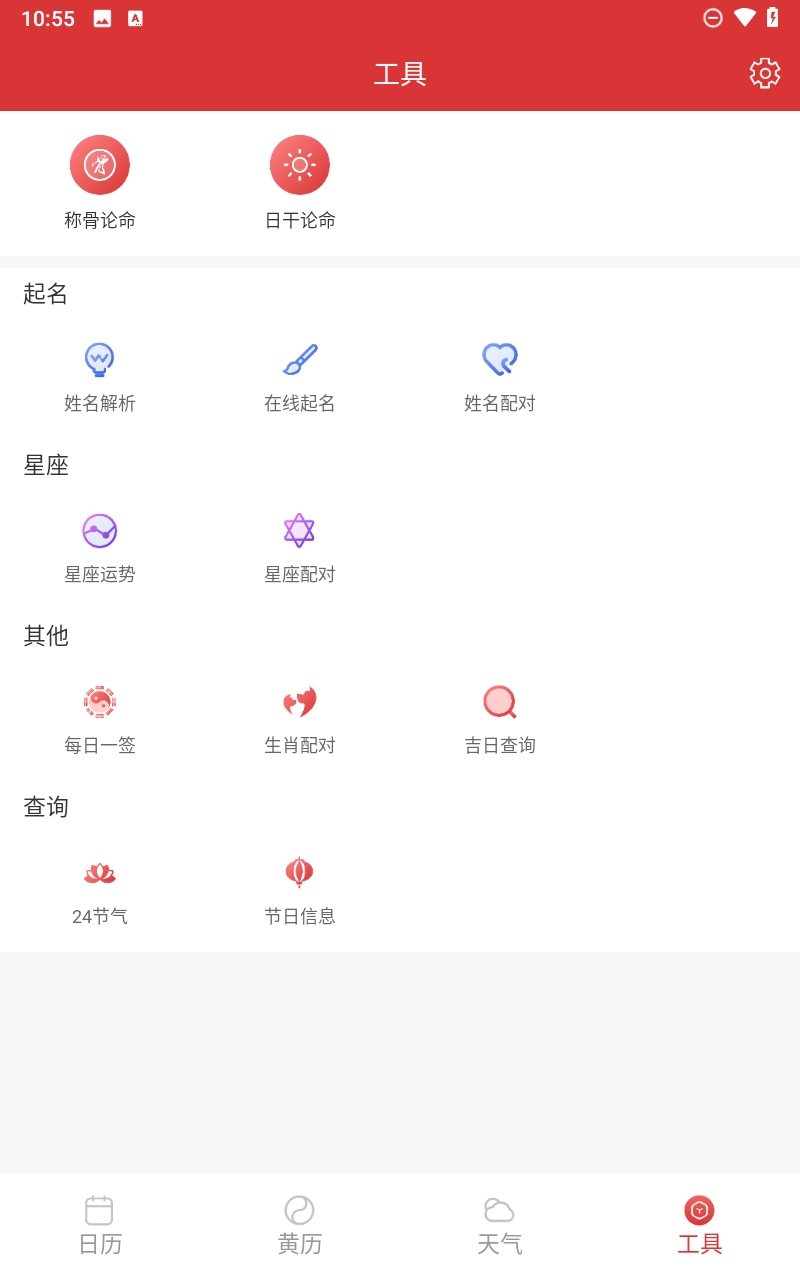Tap the clock showing 10:55 in status bar
This screenshot has width=800, height=1280.
coord(49,17)
